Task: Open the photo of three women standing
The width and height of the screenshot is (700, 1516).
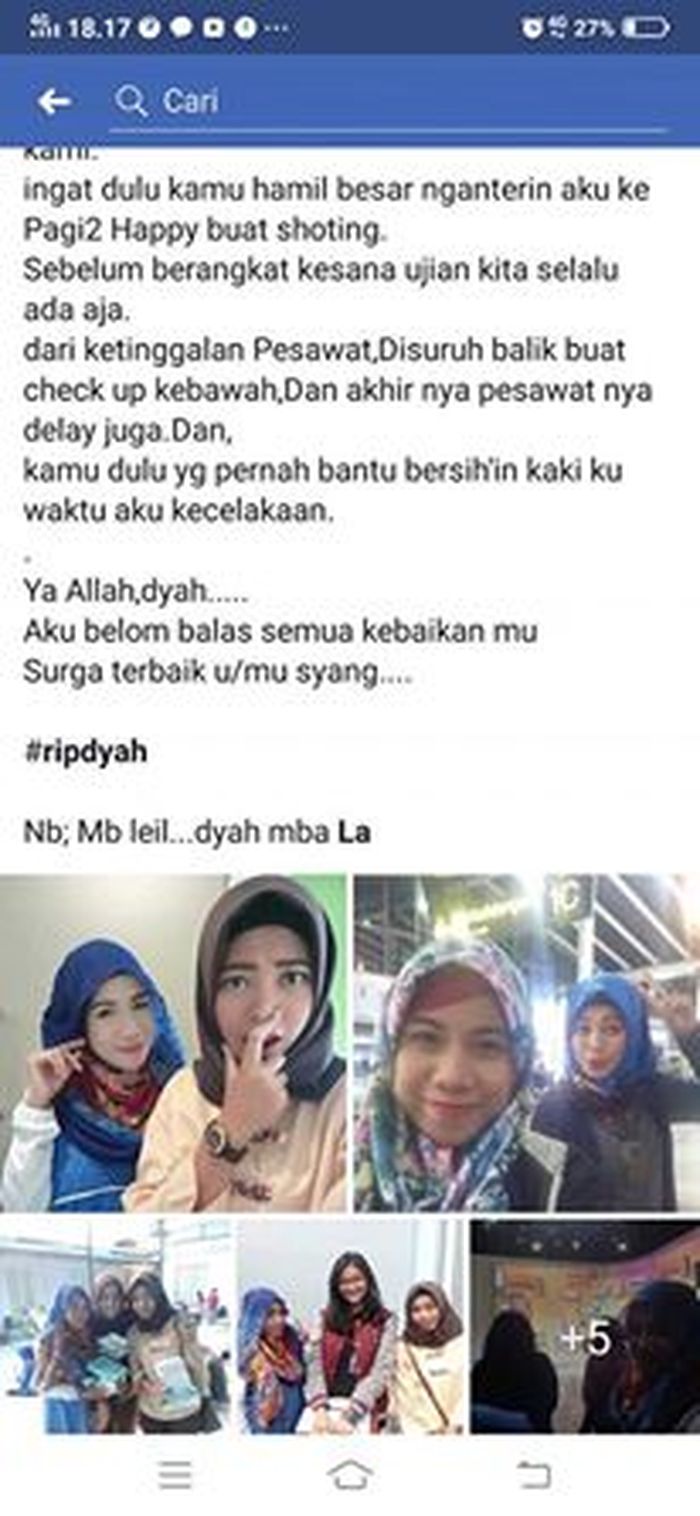Action: pos(352,1325)
